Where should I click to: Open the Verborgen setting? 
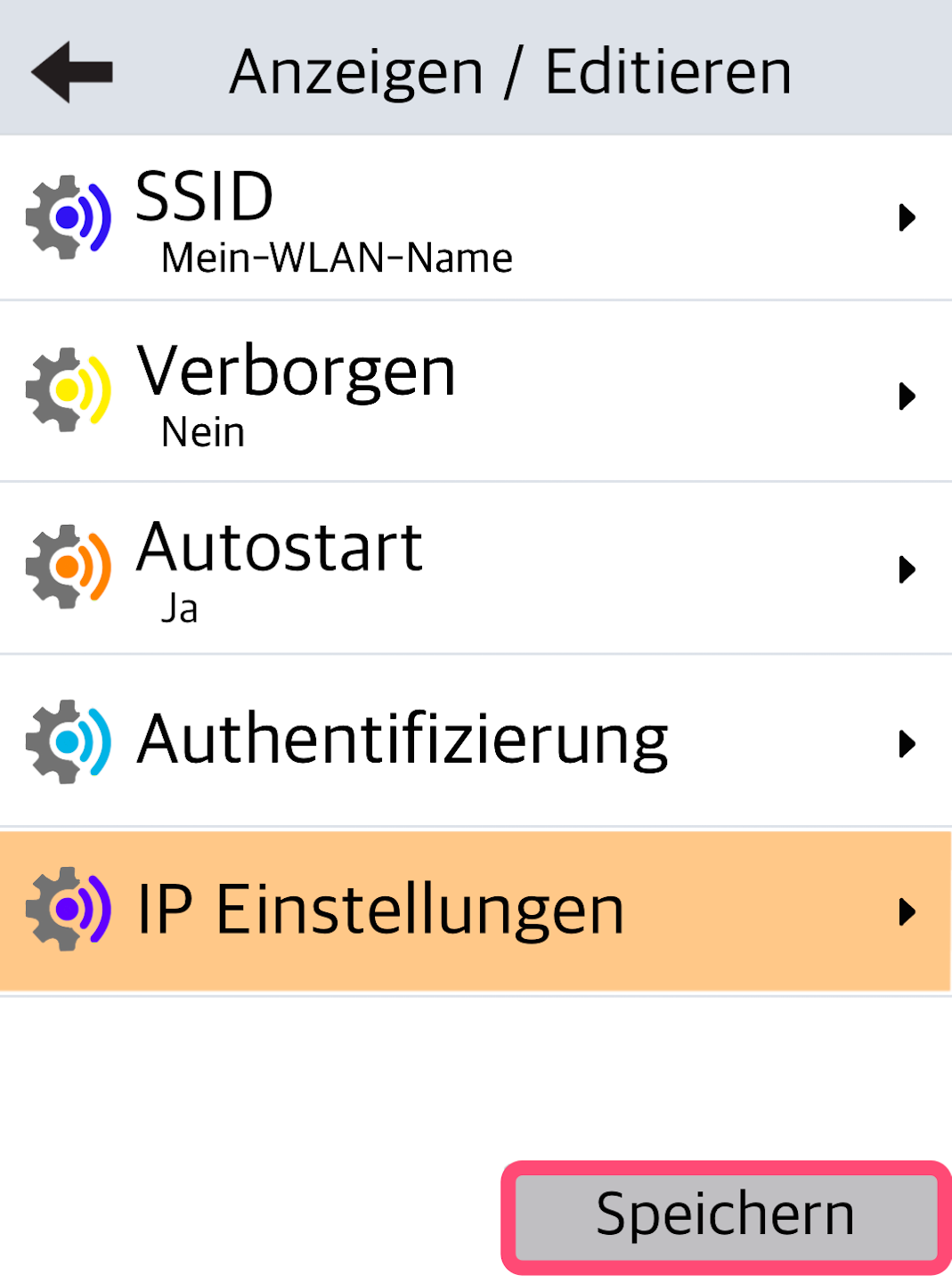tap(476, 393)
